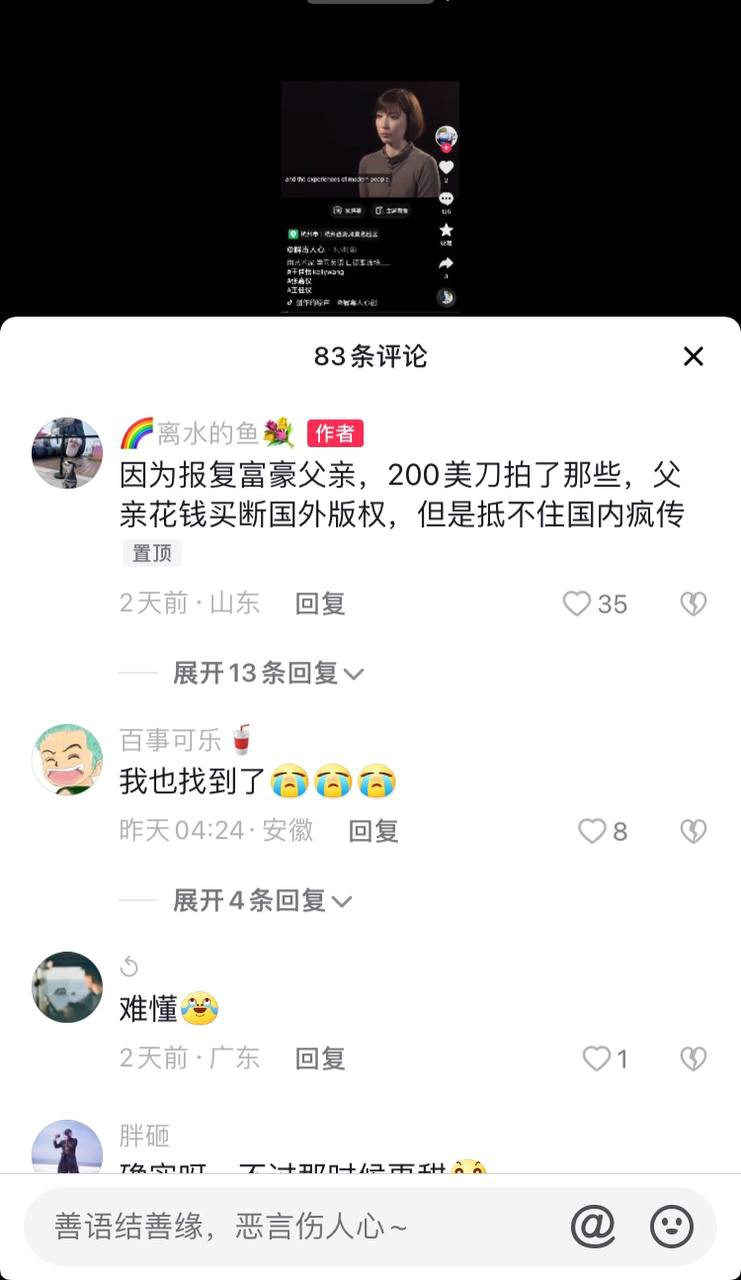Open 胖砸's profile avatar
The image size is (741, 1280).
(67, 1147)
